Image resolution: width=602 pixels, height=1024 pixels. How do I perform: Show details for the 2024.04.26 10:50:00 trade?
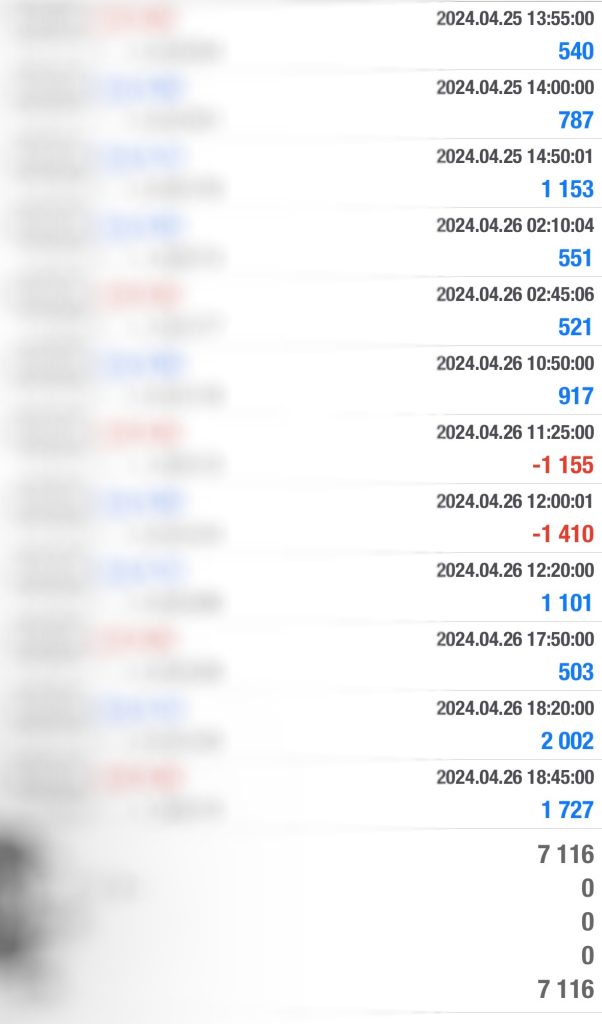coord(300,380)
